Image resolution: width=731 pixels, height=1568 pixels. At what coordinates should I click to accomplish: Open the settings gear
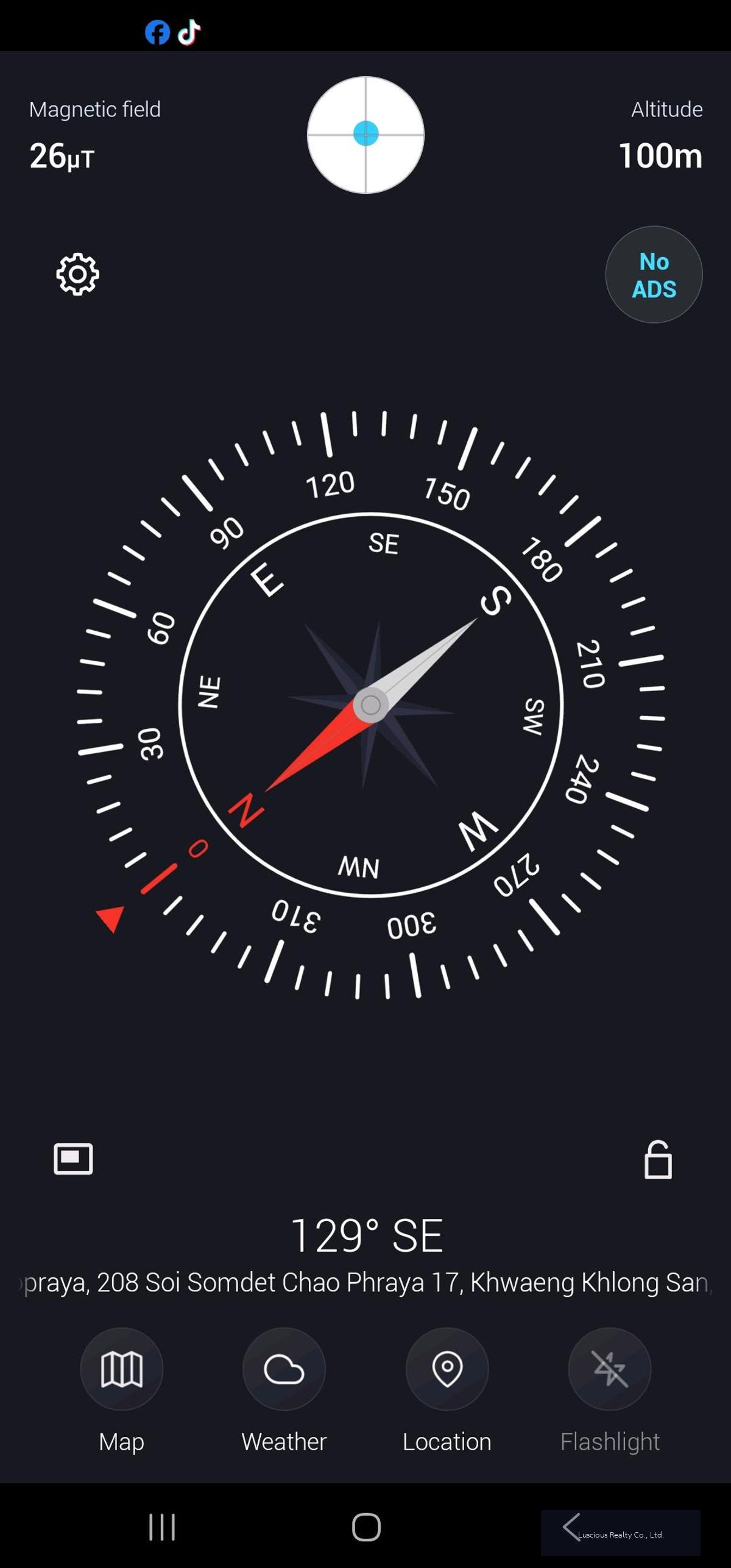[77, 274]
